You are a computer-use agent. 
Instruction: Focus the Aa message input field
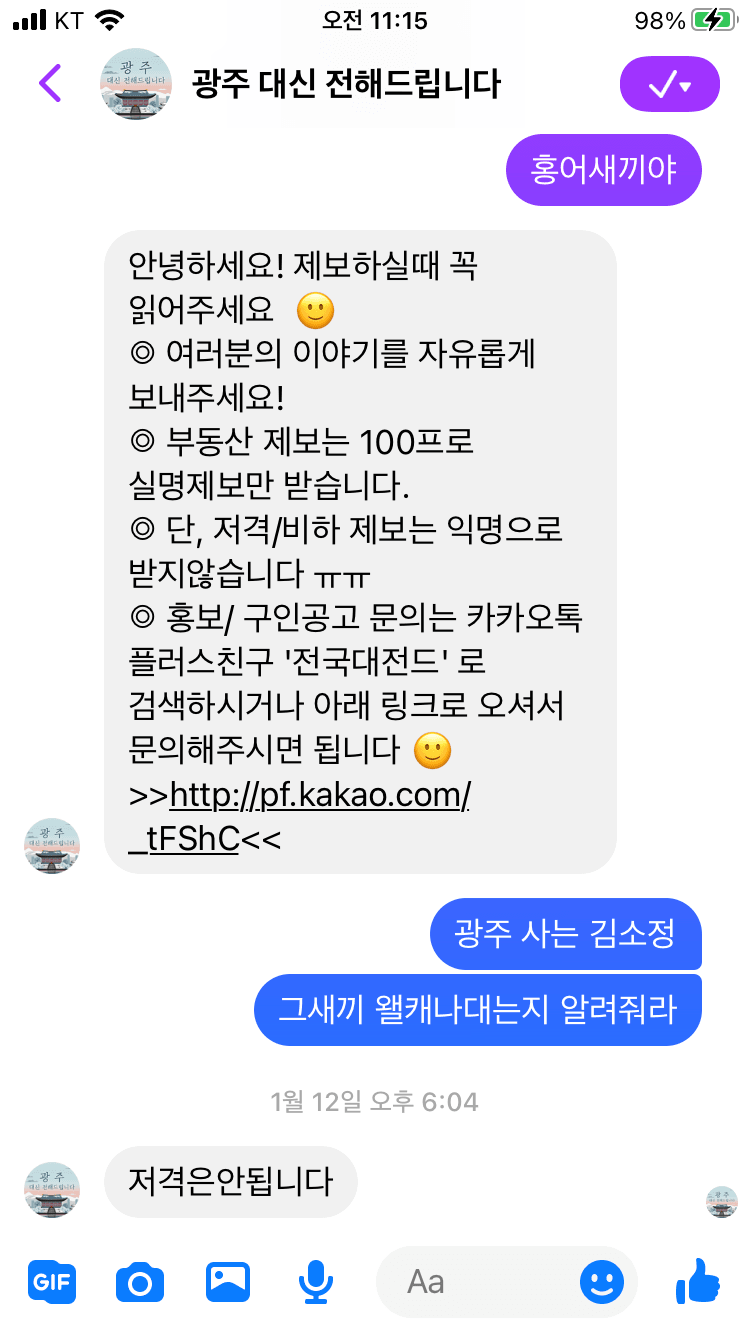pyautogui.click(x=480, y=1281)
